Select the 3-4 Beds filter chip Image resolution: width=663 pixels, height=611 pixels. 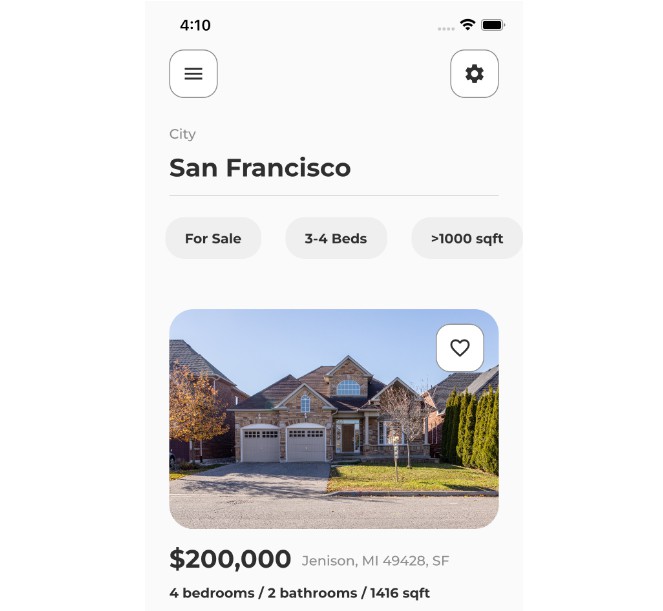click(336, 238)
